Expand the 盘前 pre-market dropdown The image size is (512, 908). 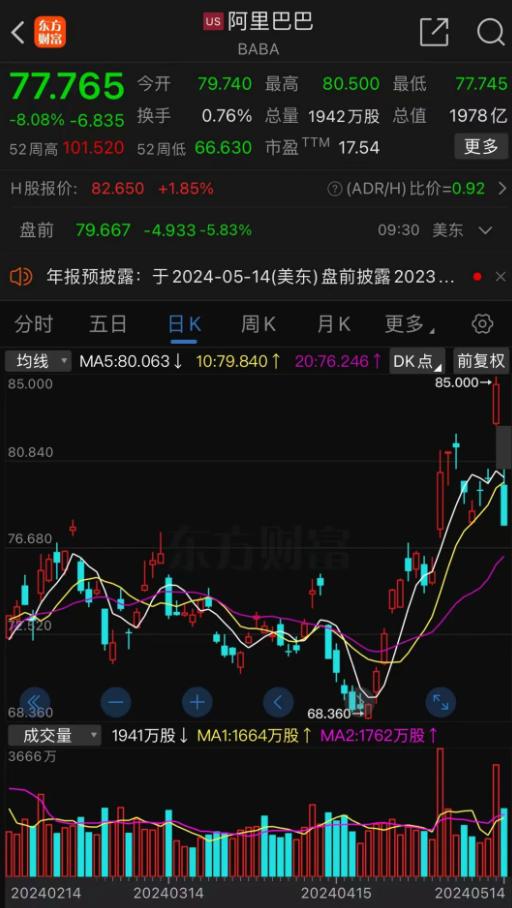485,230
